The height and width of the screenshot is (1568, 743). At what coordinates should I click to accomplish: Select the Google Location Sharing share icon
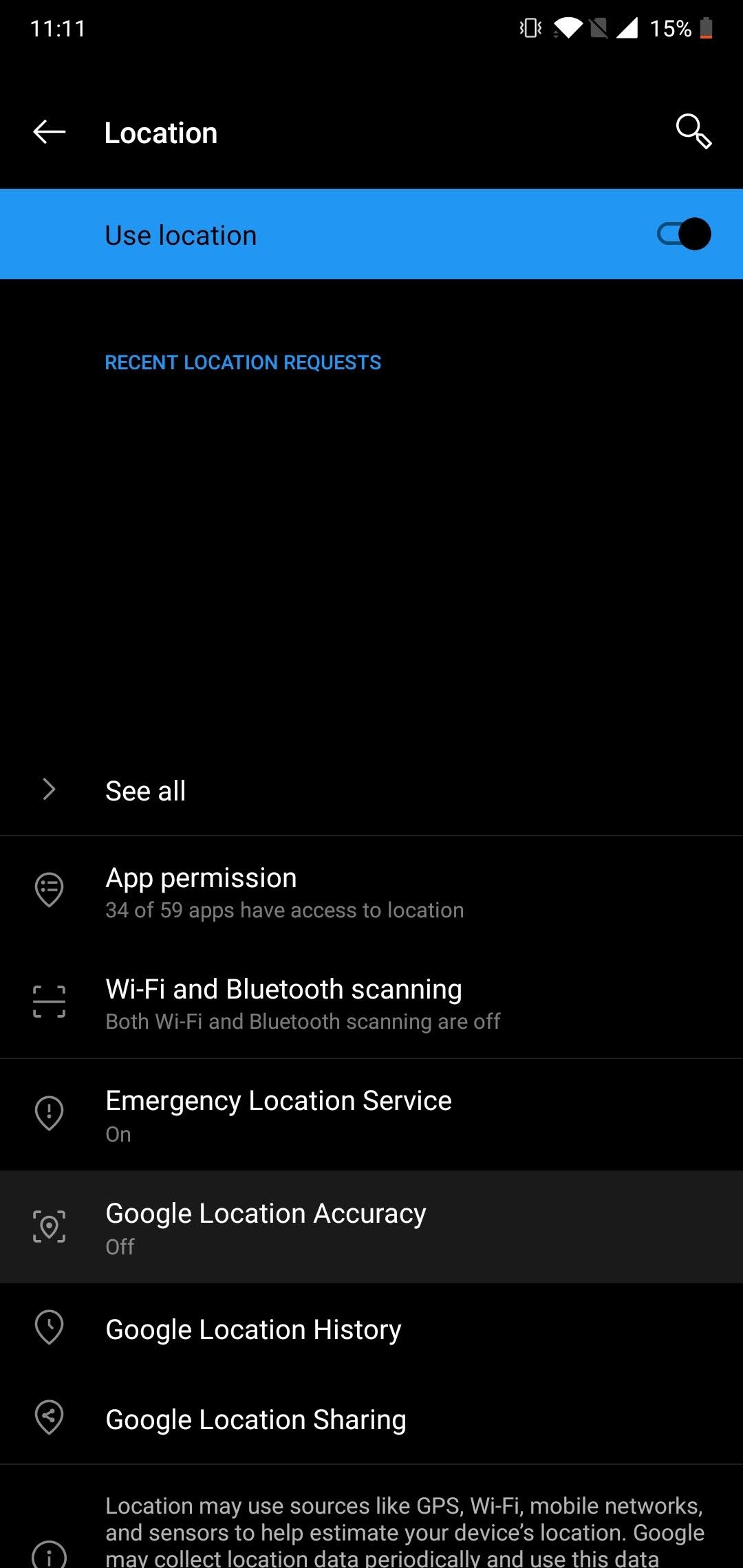49,1419
